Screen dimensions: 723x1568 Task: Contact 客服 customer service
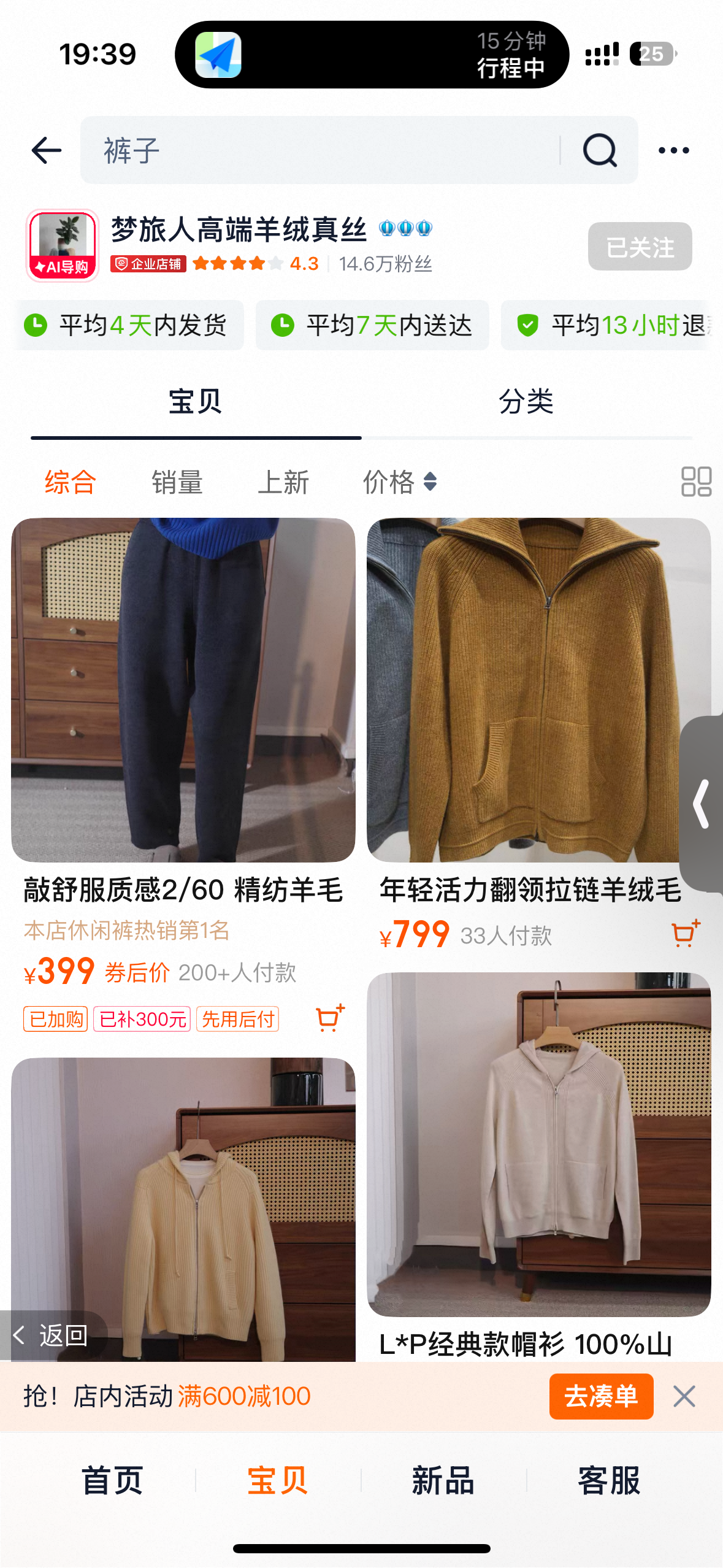pos(609,1481)
